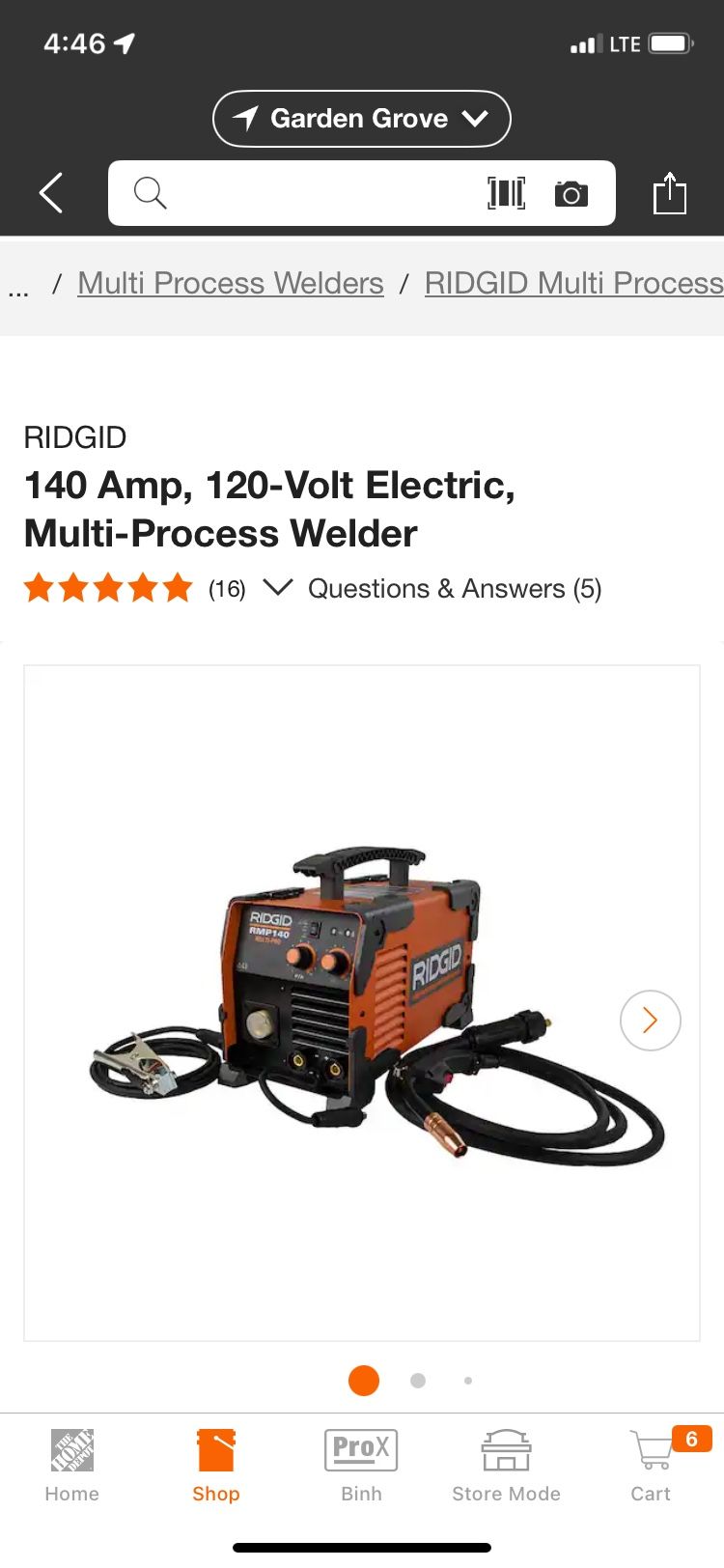The image size is (724, 1568).
Task: Scan a barcode from the search bar
Action: tap(506, 193)
